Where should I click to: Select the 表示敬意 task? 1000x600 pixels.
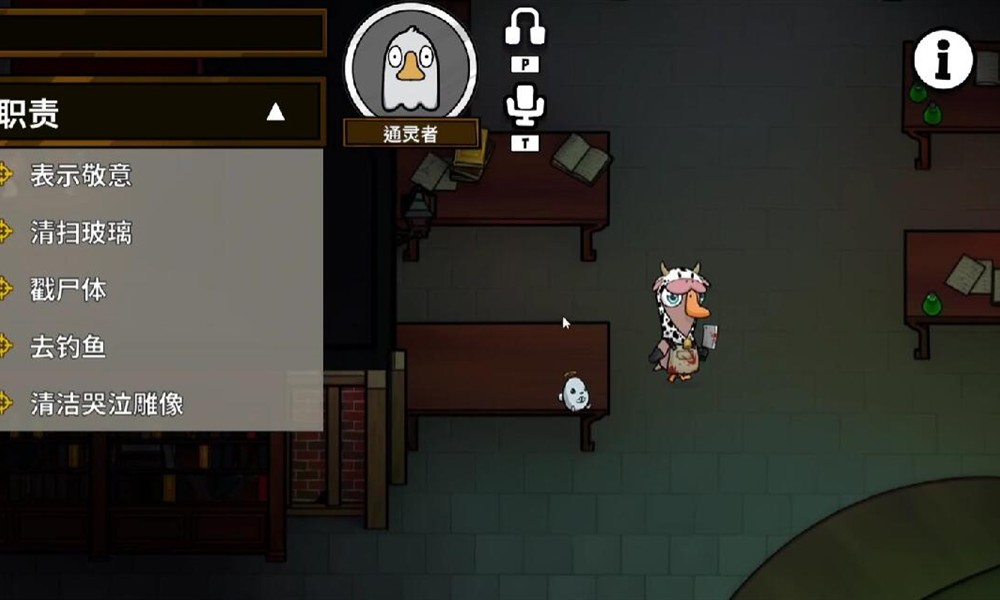click(x=81, y=176)
